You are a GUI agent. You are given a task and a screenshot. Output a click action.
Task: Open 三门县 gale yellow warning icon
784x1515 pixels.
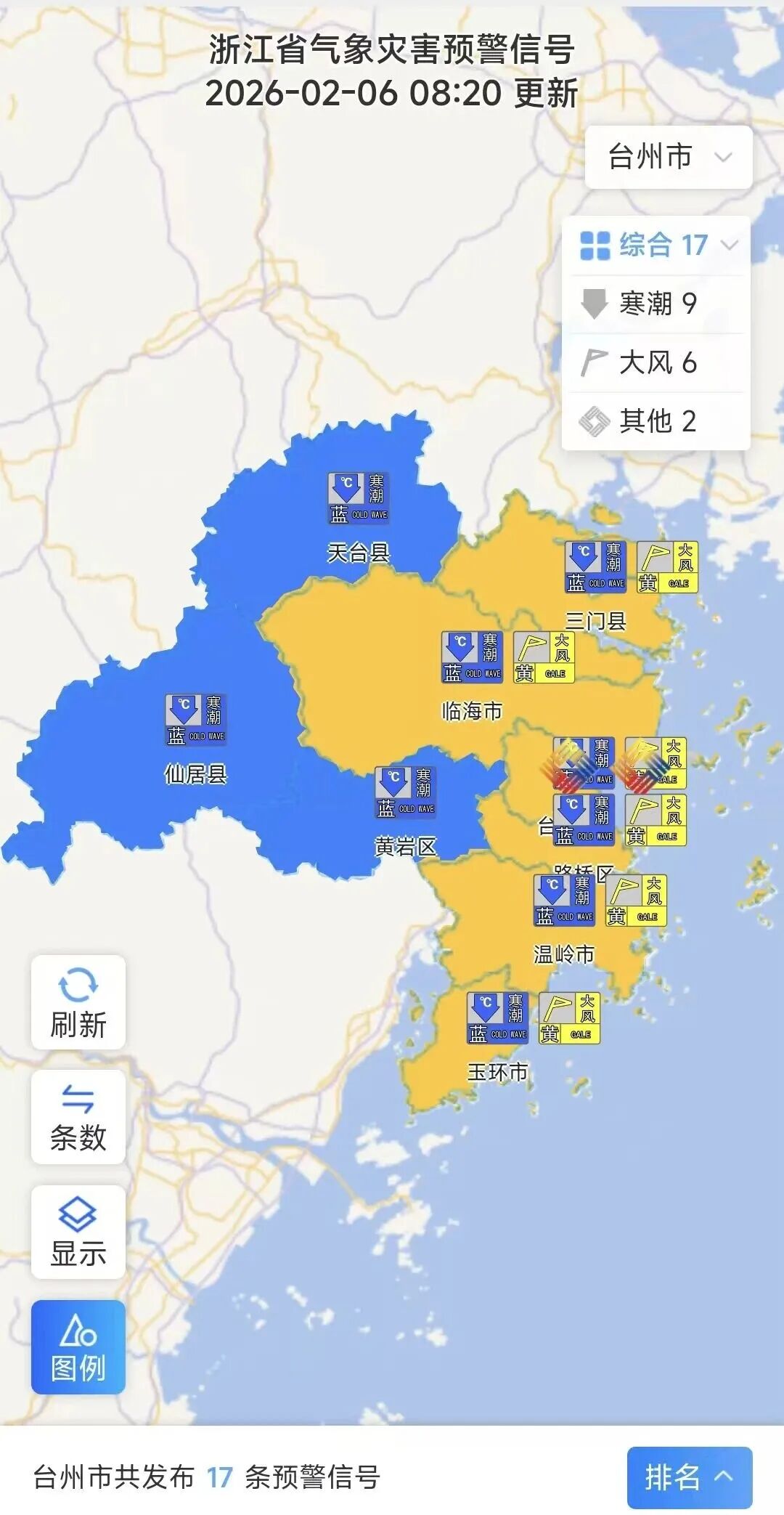click(667, 567)
